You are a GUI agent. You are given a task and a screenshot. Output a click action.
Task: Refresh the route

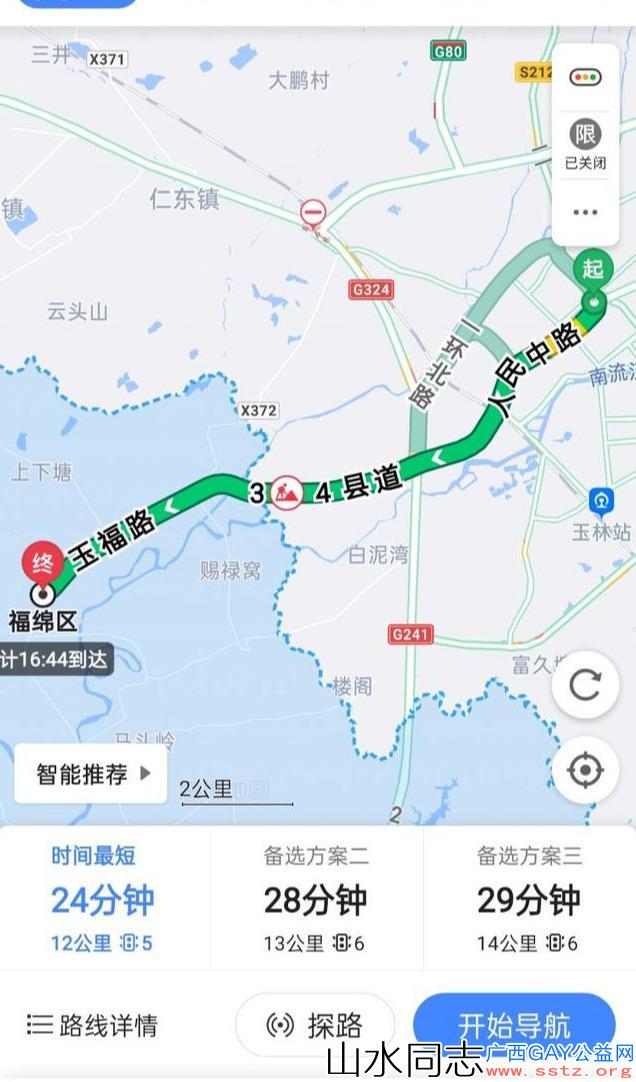[585, 685]
